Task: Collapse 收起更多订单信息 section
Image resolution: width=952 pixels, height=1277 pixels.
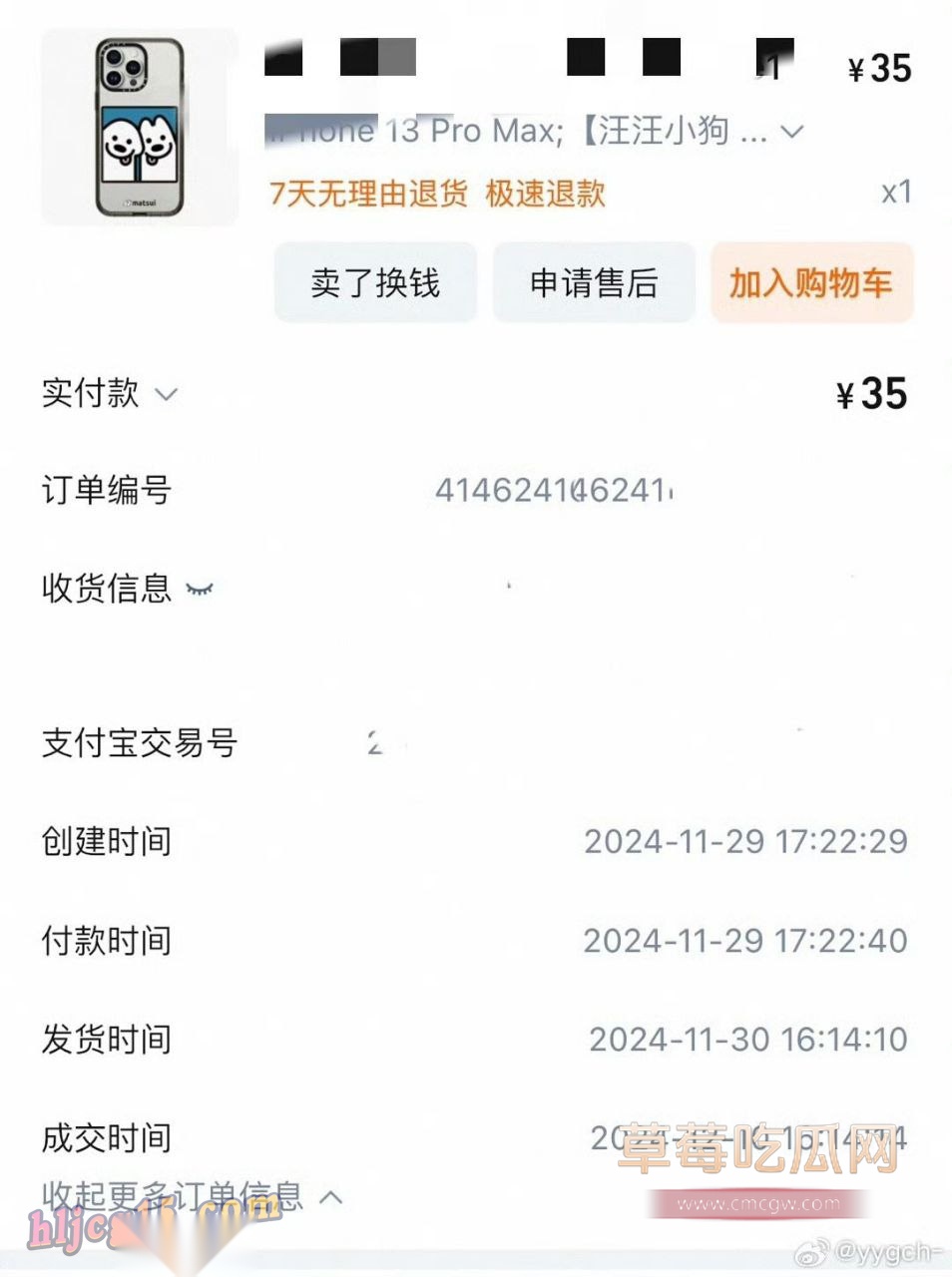Action: point(330,1196)
